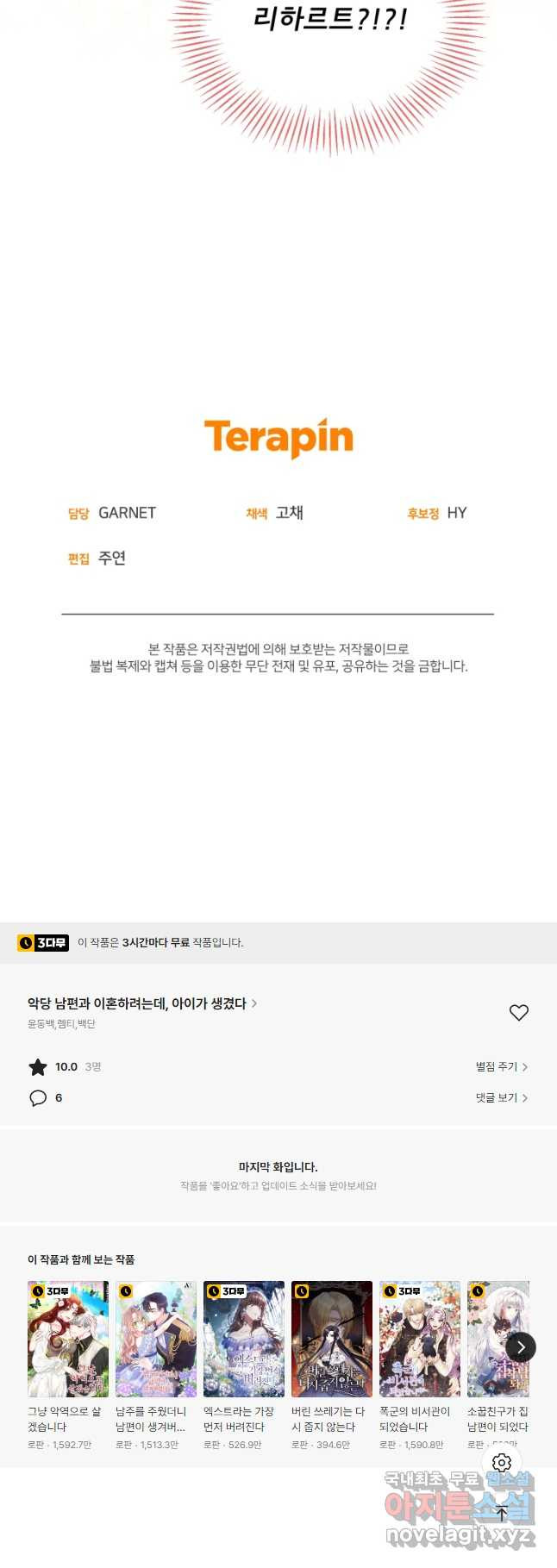
Task: Open the comic 남주를 주웠더니 남편이 생겨버렸다
Action: (156, 1339)
